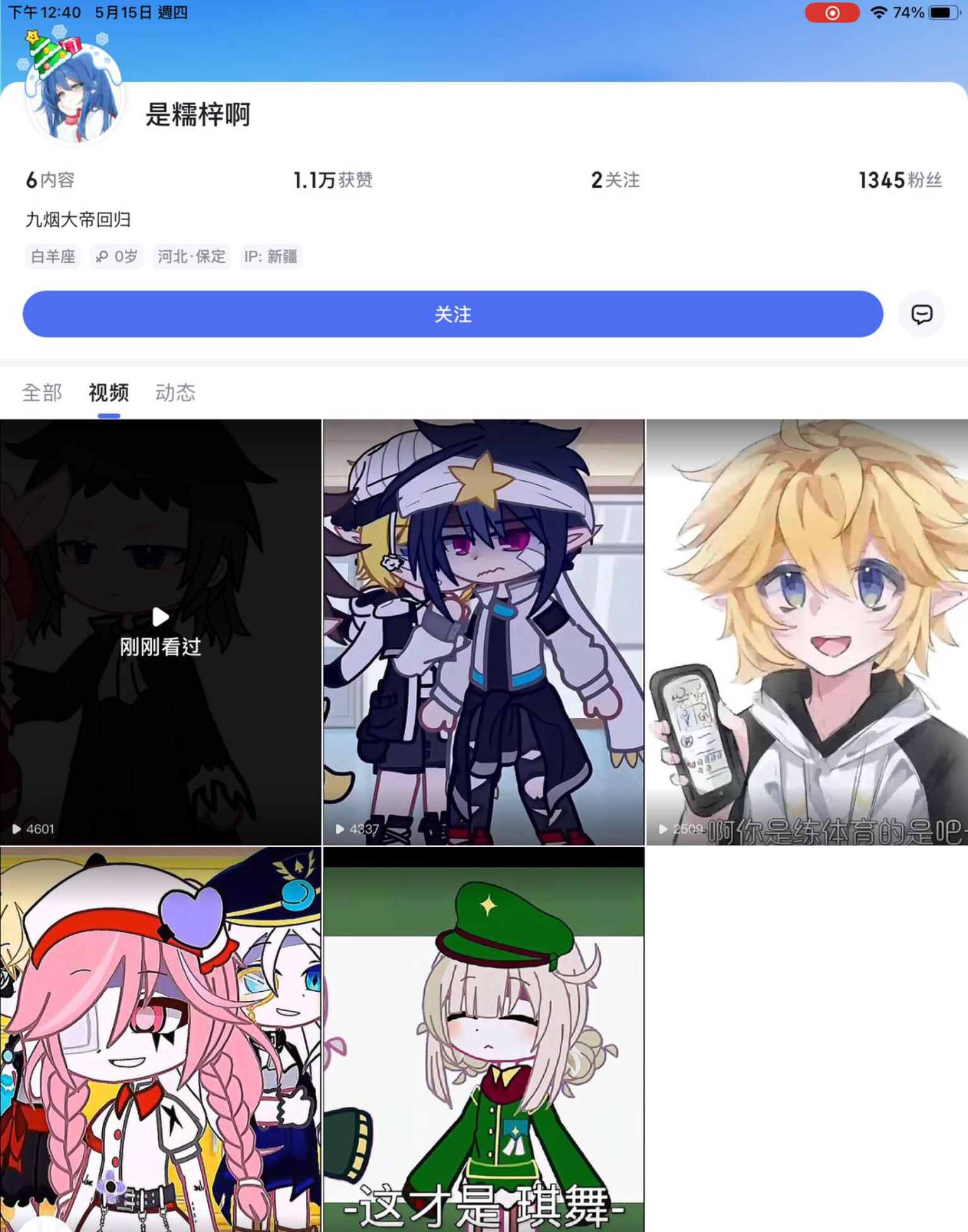Play the video marked 刚刚看过
This screenshot has height=1232, width=968.
tap(160, 631)
